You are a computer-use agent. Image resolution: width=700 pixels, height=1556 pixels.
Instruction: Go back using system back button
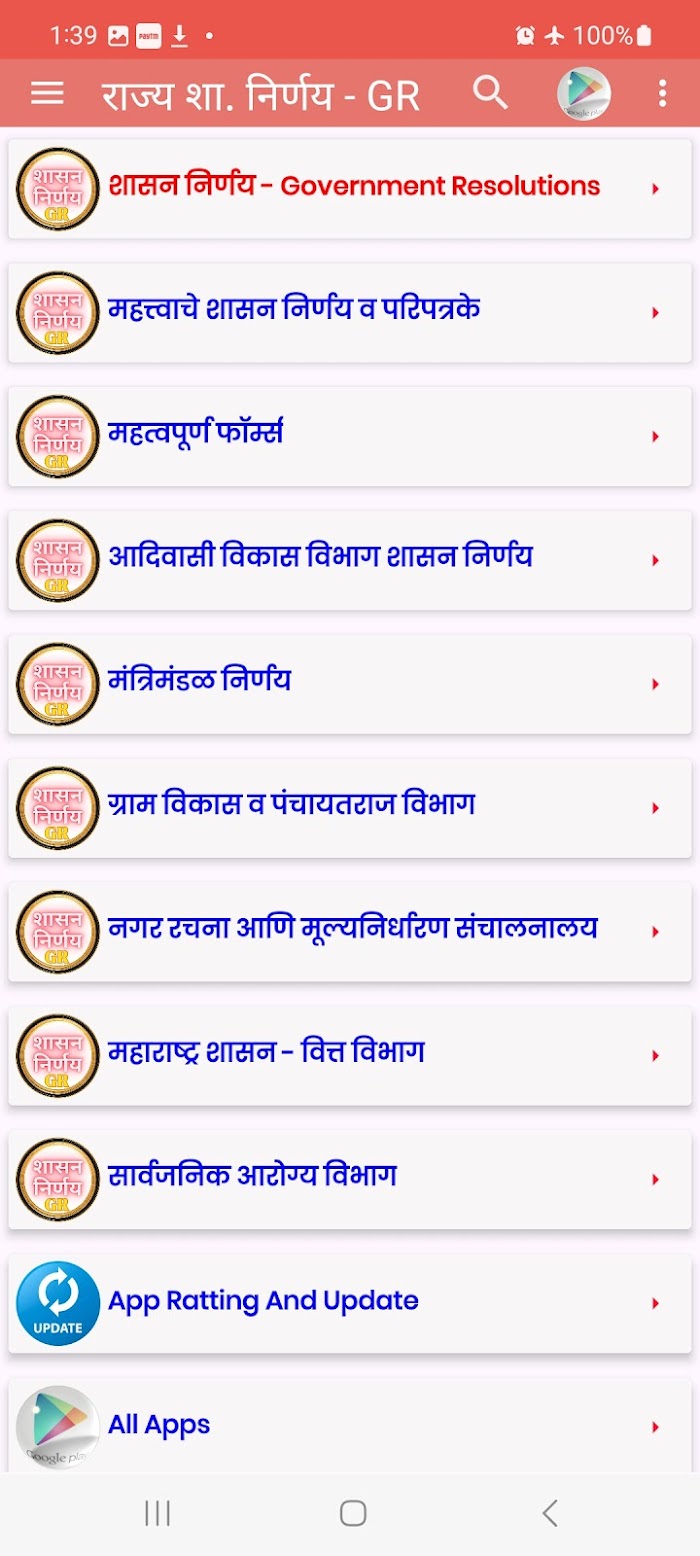(x=549, y=1513)
